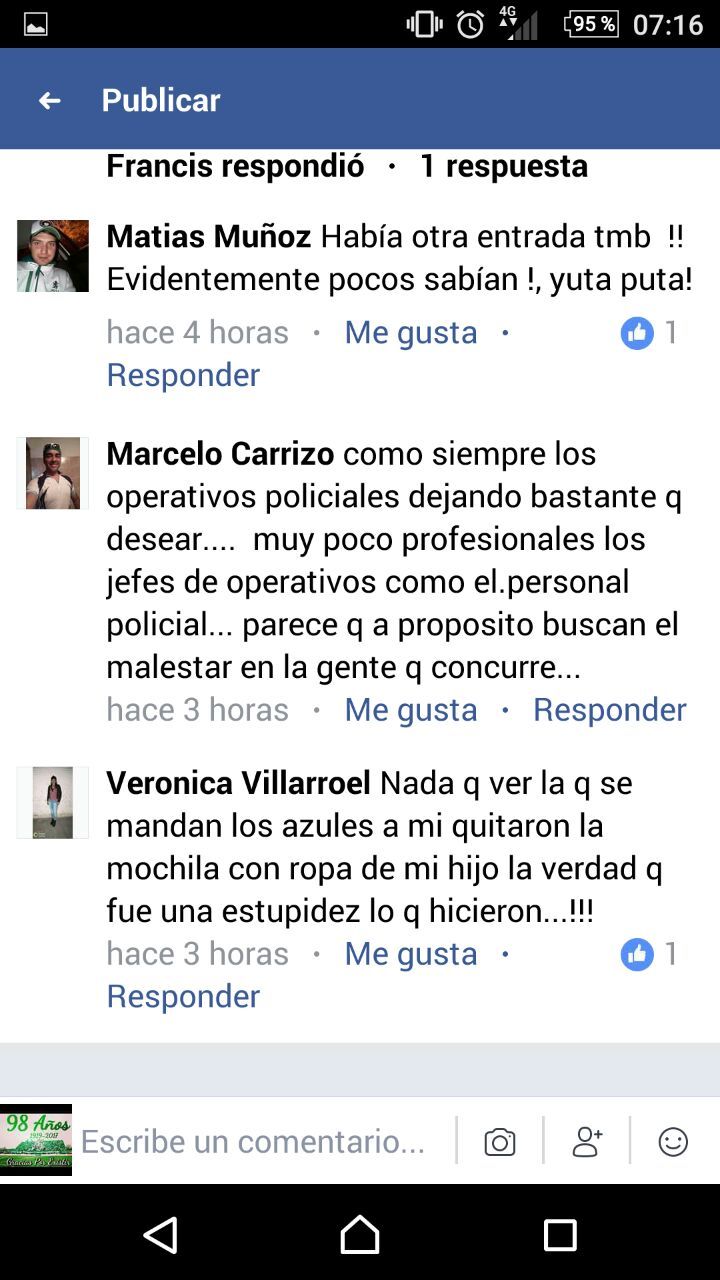
Task: Open Veronica Villarroel's profile picture
Action: click(53, 802)
